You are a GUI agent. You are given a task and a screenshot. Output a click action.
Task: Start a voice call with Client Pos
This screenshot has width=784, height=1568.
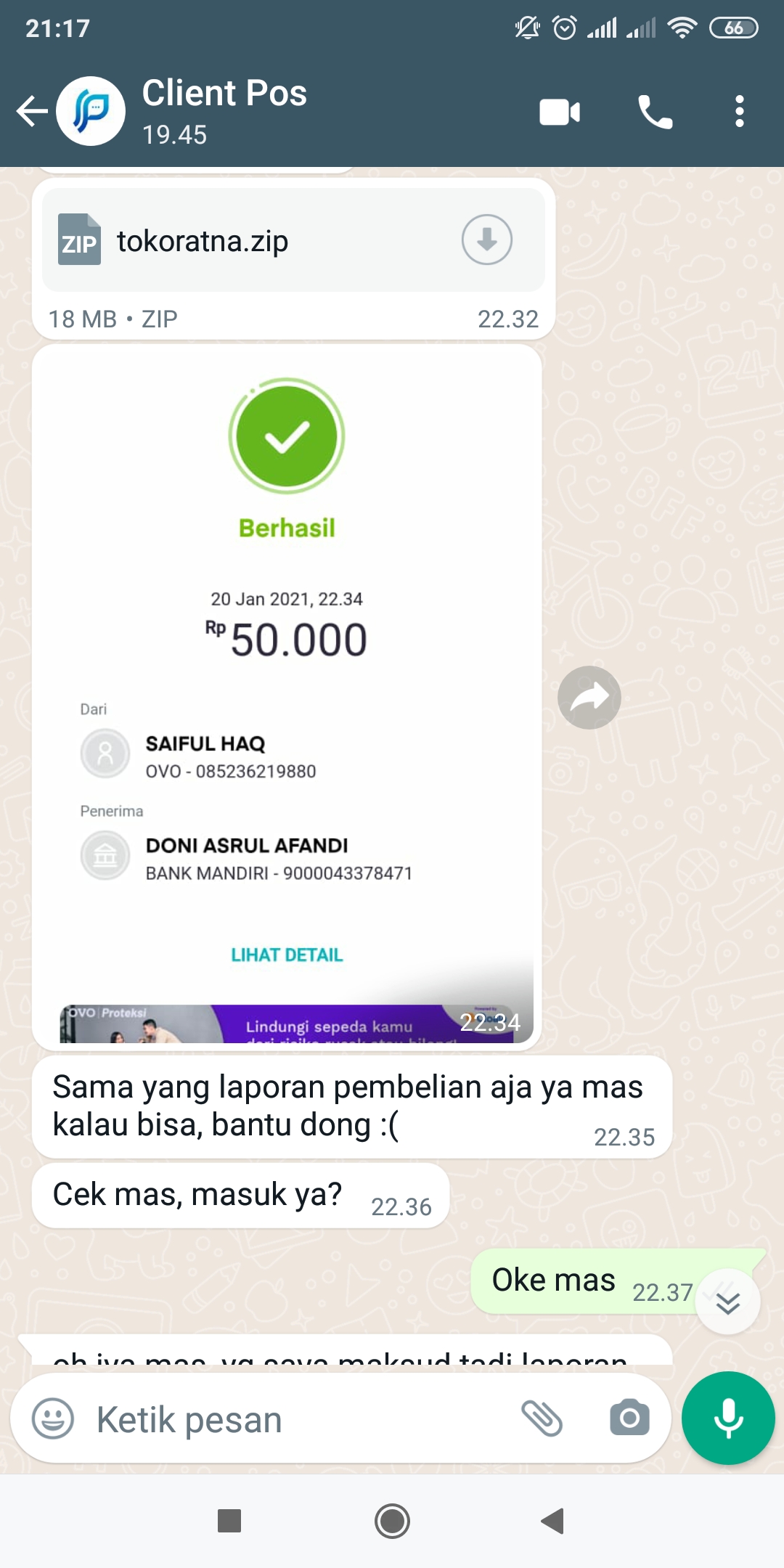pos(655,112)
